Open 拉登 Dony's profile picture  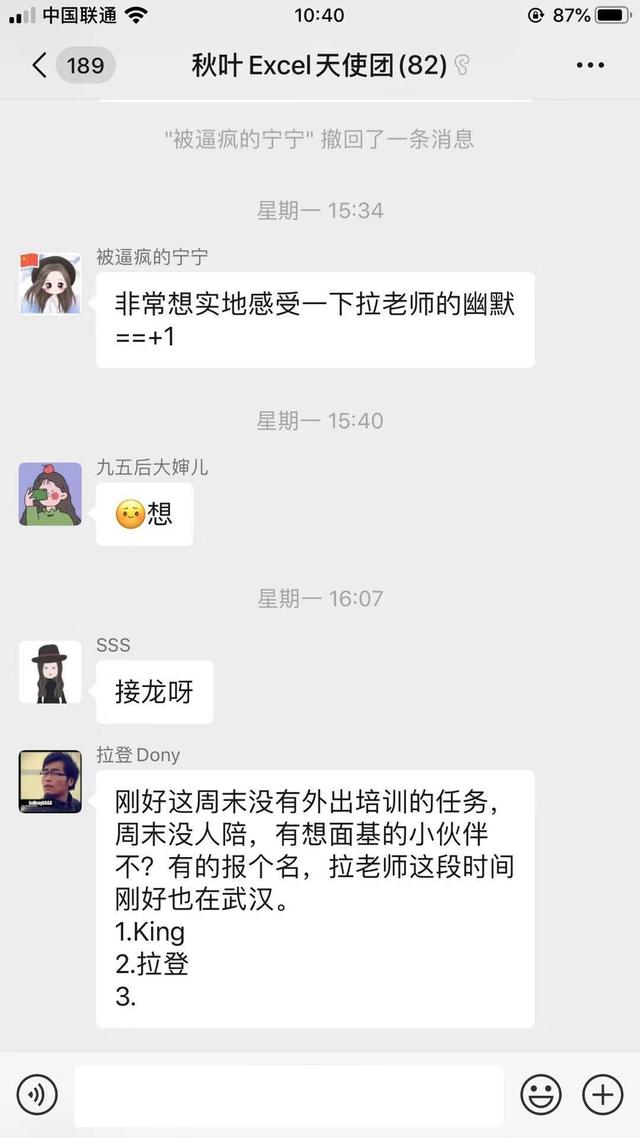[x=50, y=781]
